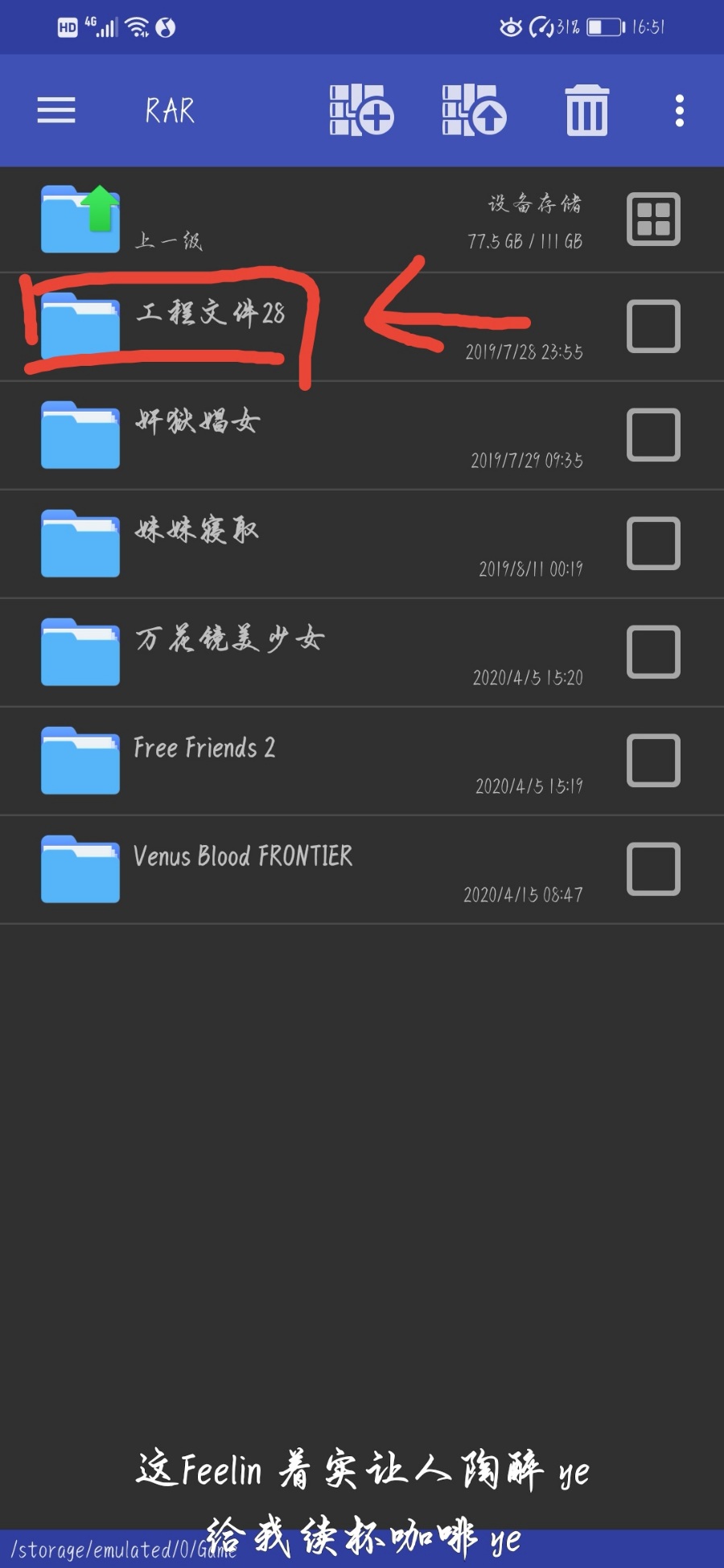Open the navigation drawer menu
The width and height of the screenshot is (724, 1568).
pos(56,110)
